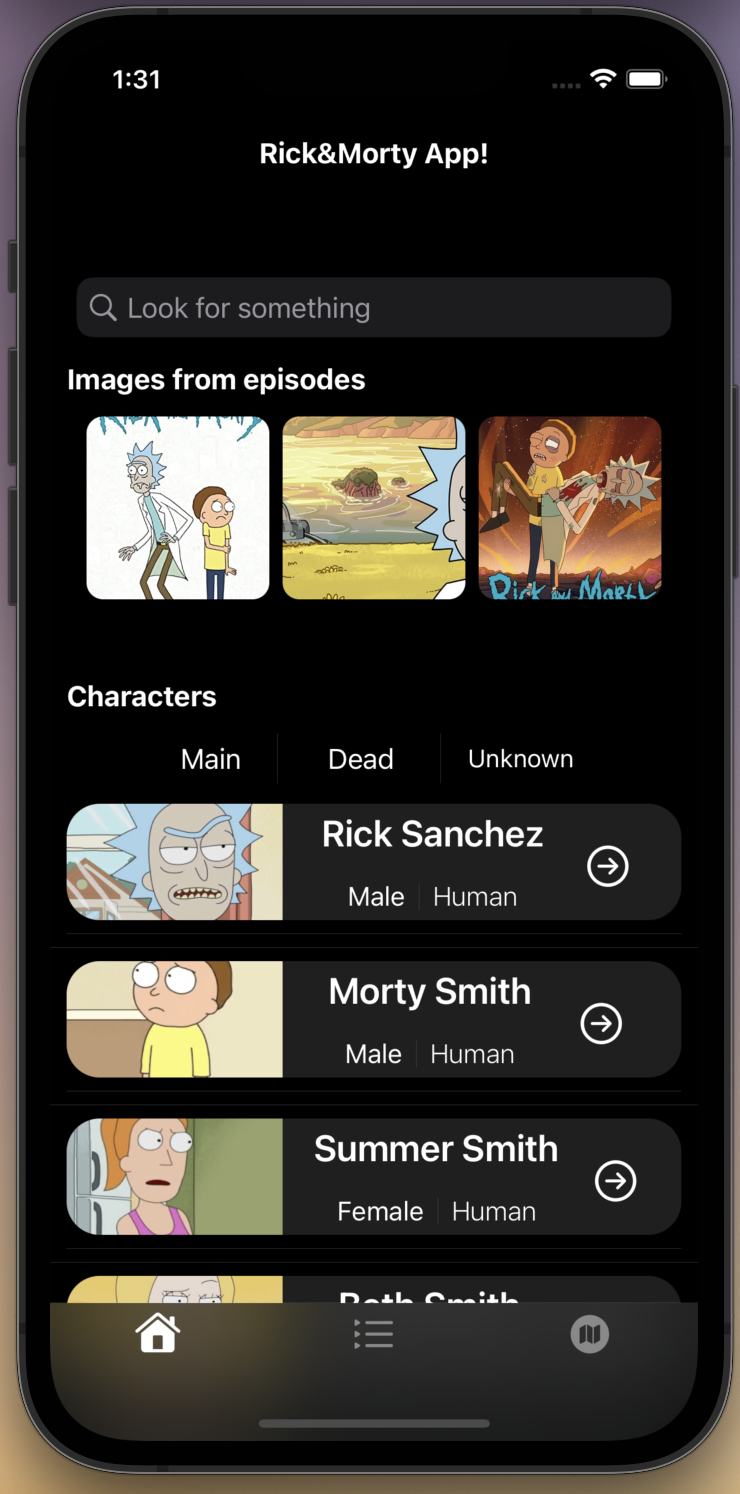The height and width of the screenshot is (1494, 740).
Task: Select the Main characters filter
Action: [211, 759]
